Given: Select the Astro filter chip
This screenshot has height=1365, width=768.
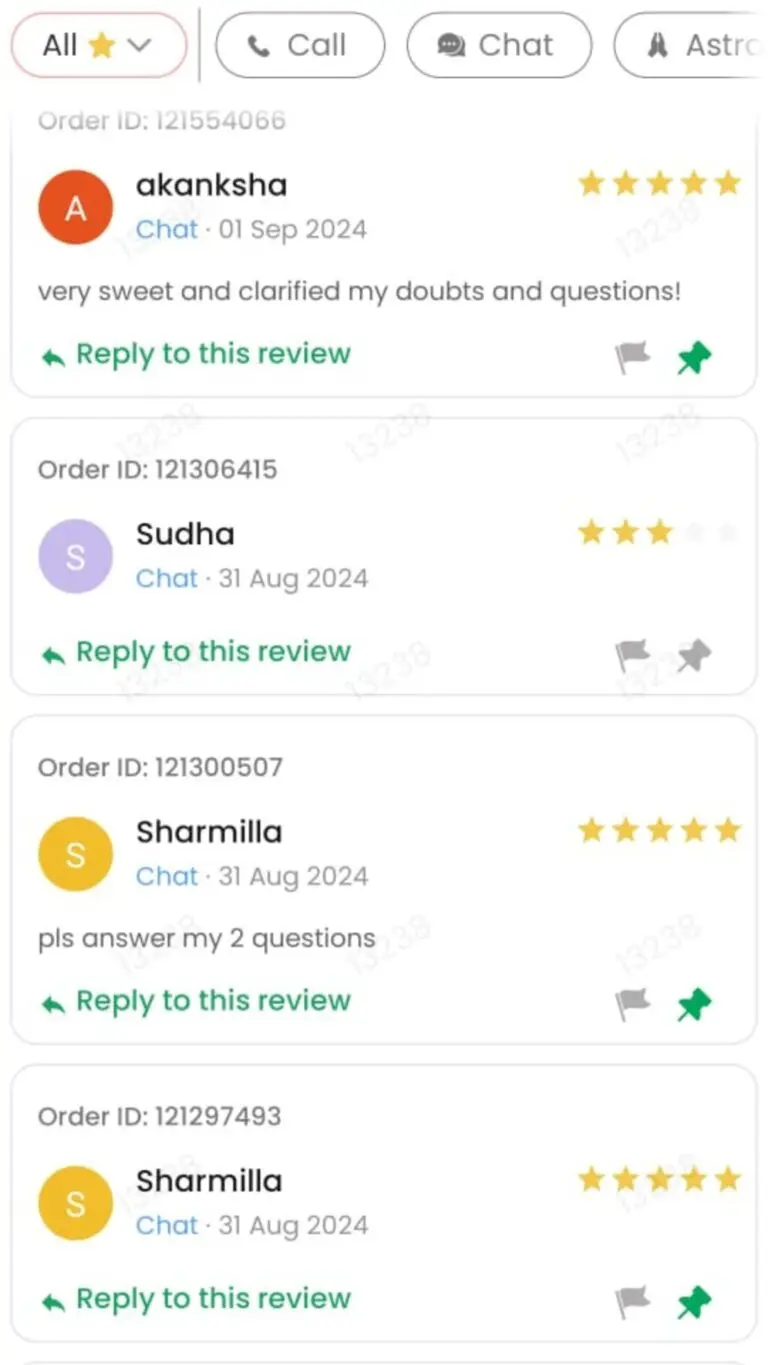Looking at the screenshot, I should click(700, 45).
